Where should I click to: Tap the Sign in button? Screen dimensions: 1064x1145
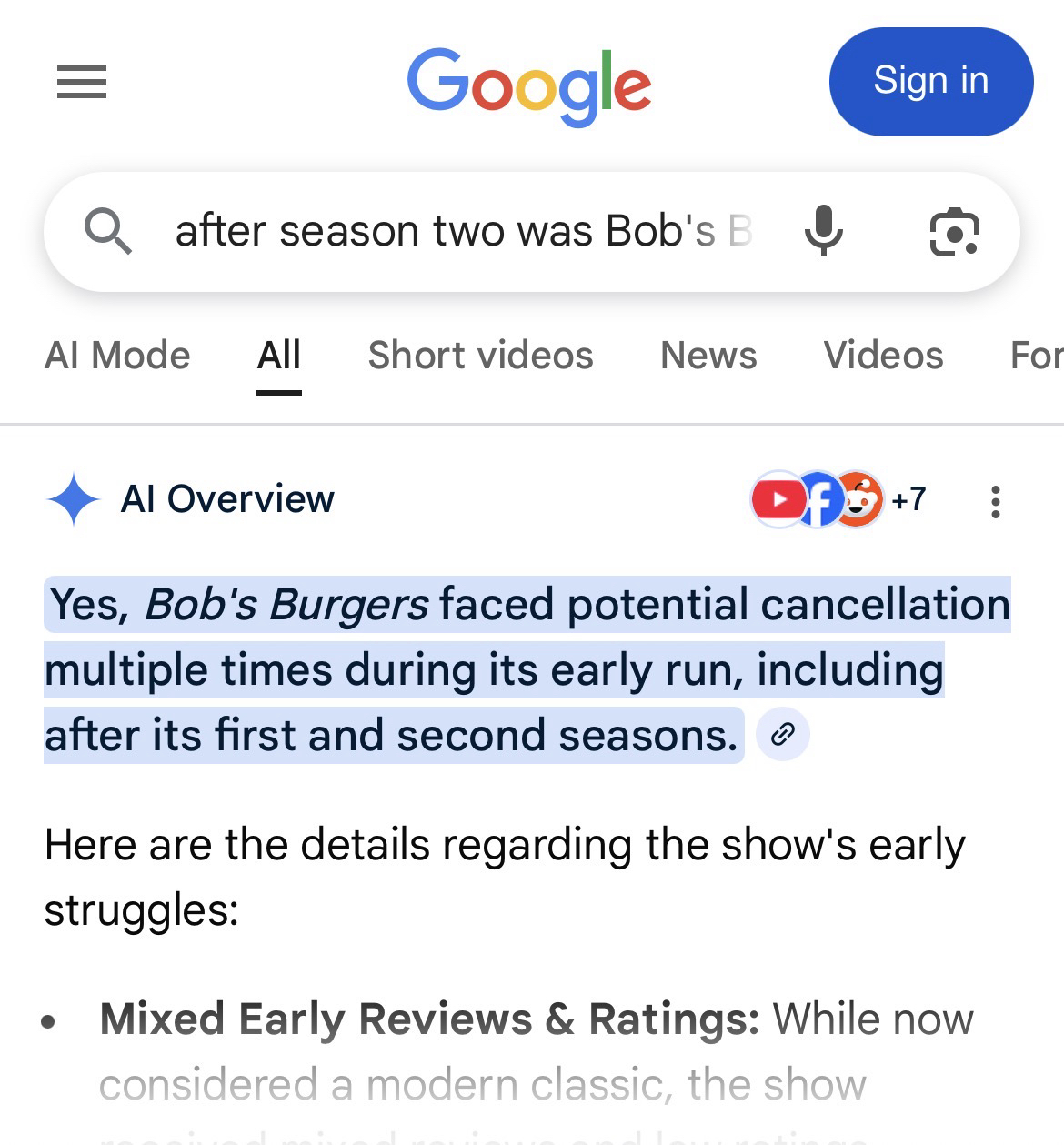(x=930, y=82)
